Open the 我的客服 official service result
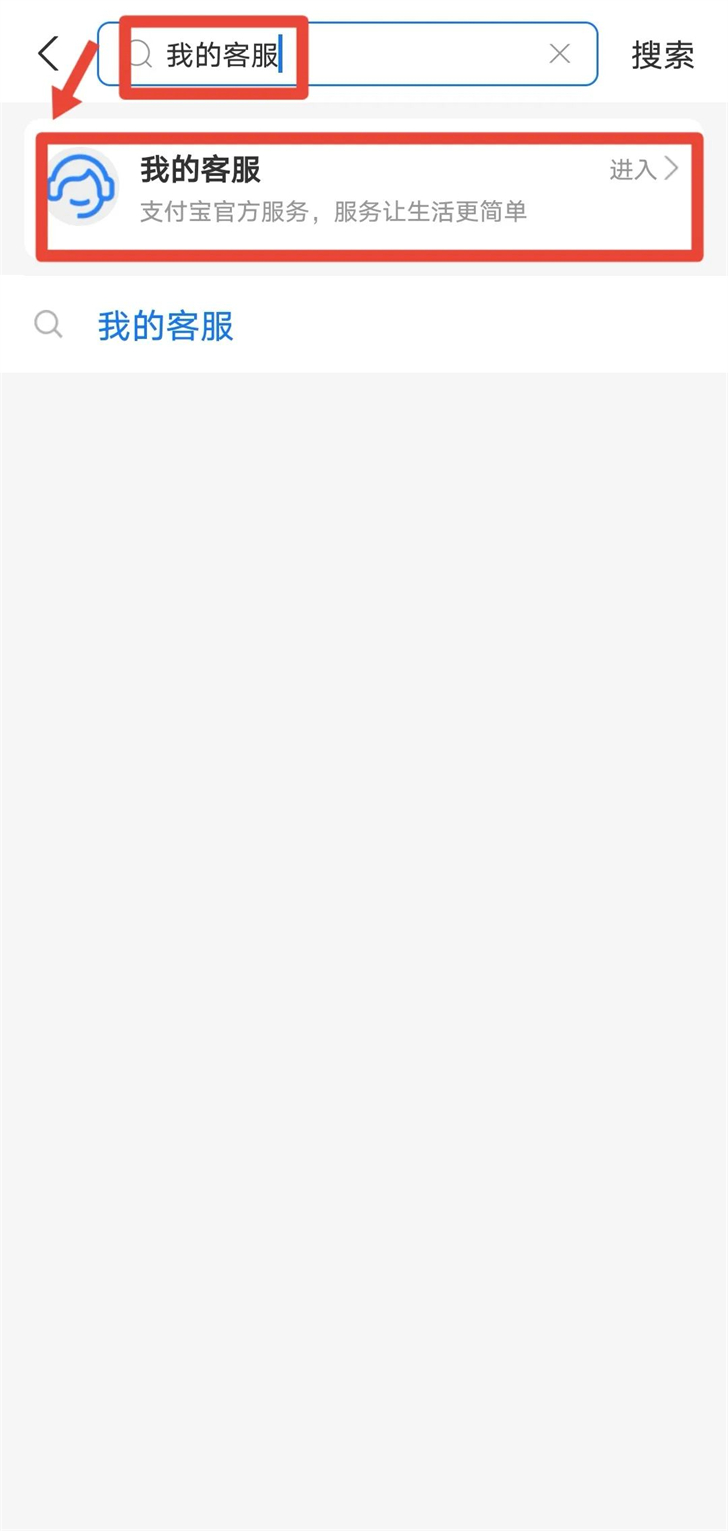This screenshot has width=728, height=1531. tap(364, 188)
